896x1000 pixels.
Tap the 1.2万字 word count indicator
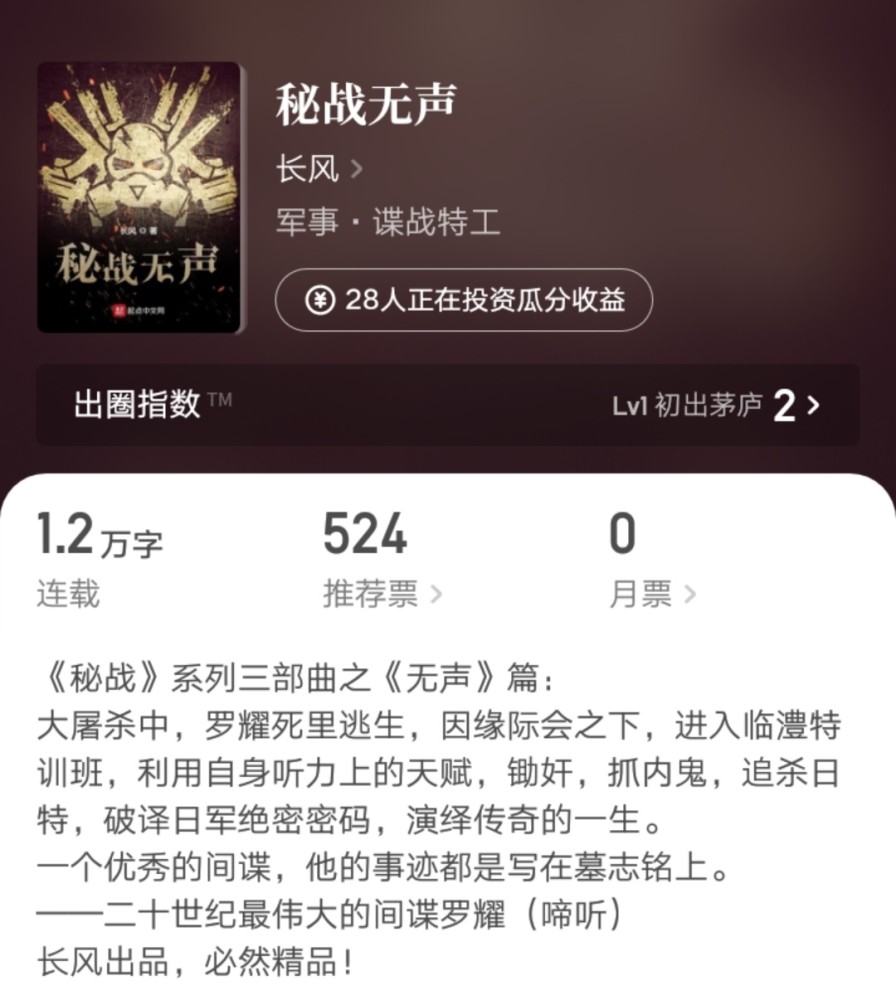pyautogui.click(x=100, y=536)
